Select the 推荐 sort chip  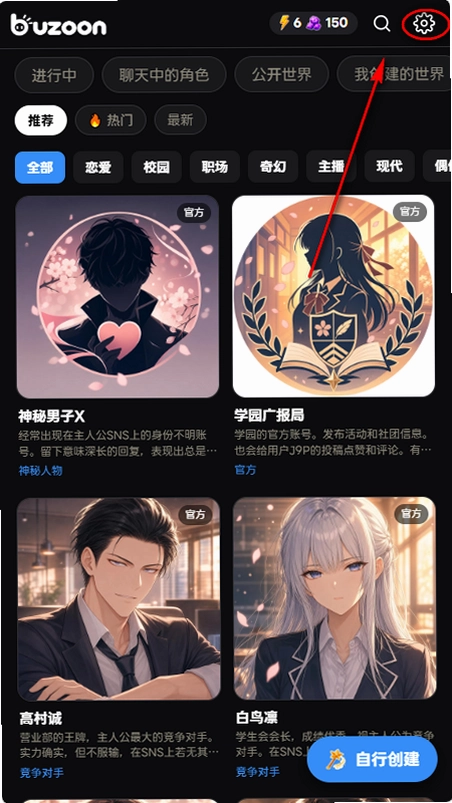pos(41,121)
